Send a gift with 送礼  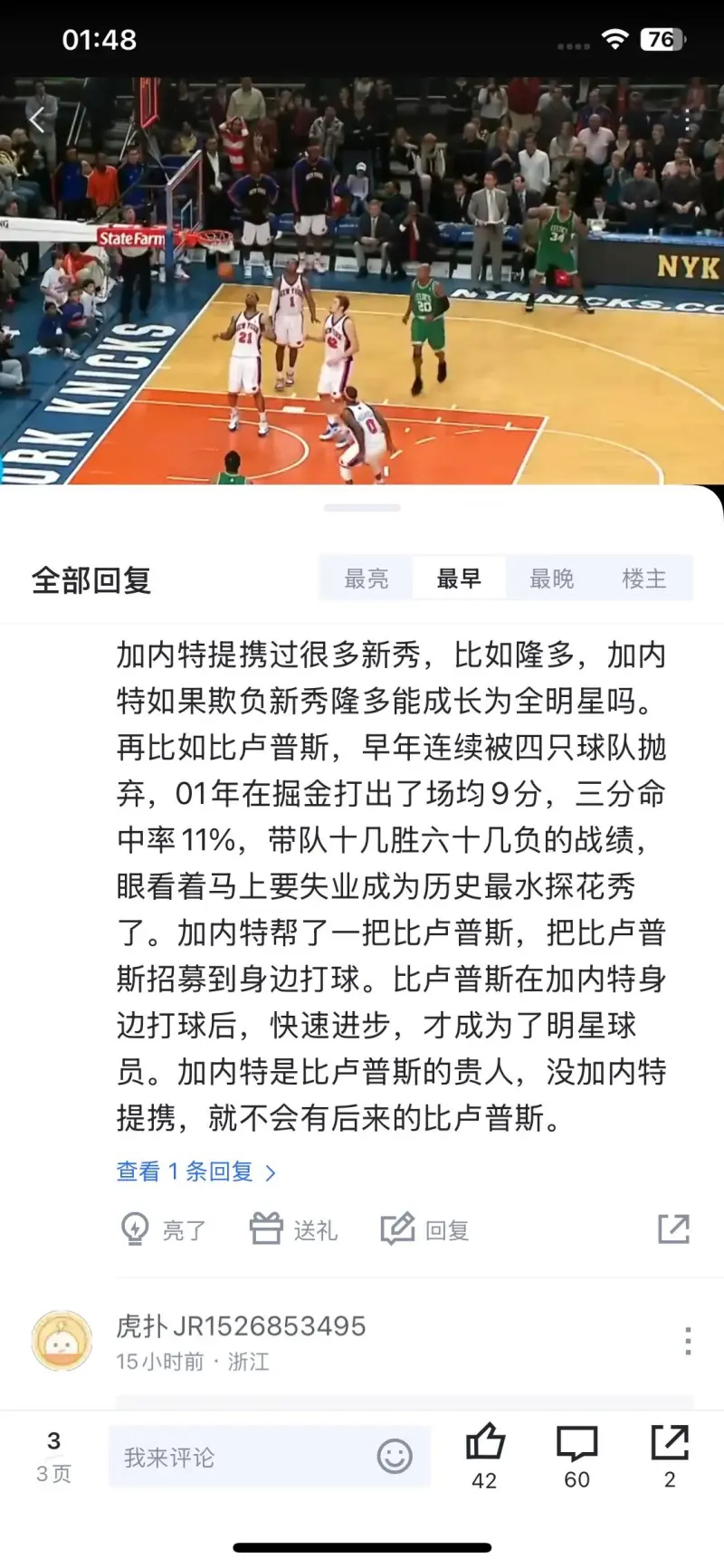[293, 1229]
